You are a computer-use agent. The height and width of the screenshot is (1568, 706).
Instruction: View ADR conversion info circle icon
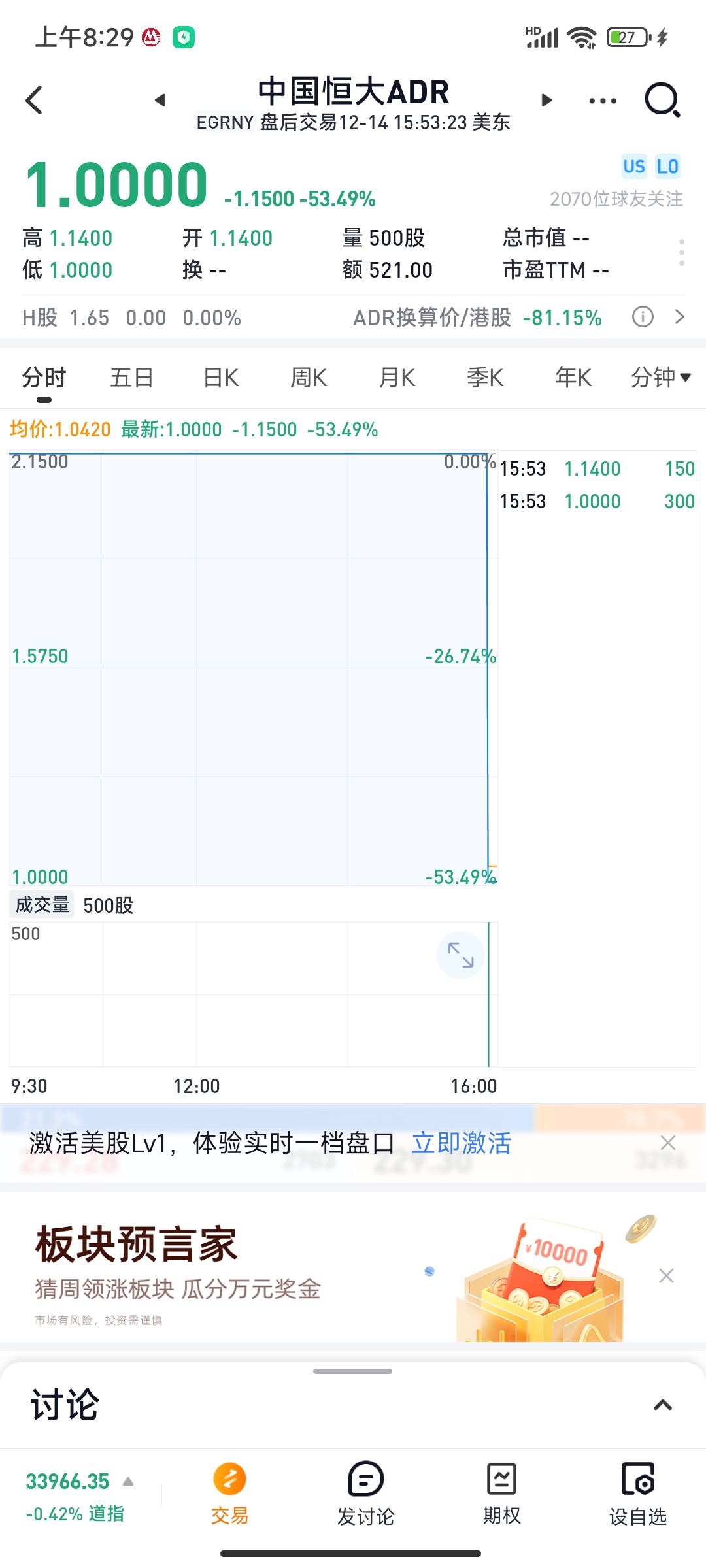[x=642, y=318]
